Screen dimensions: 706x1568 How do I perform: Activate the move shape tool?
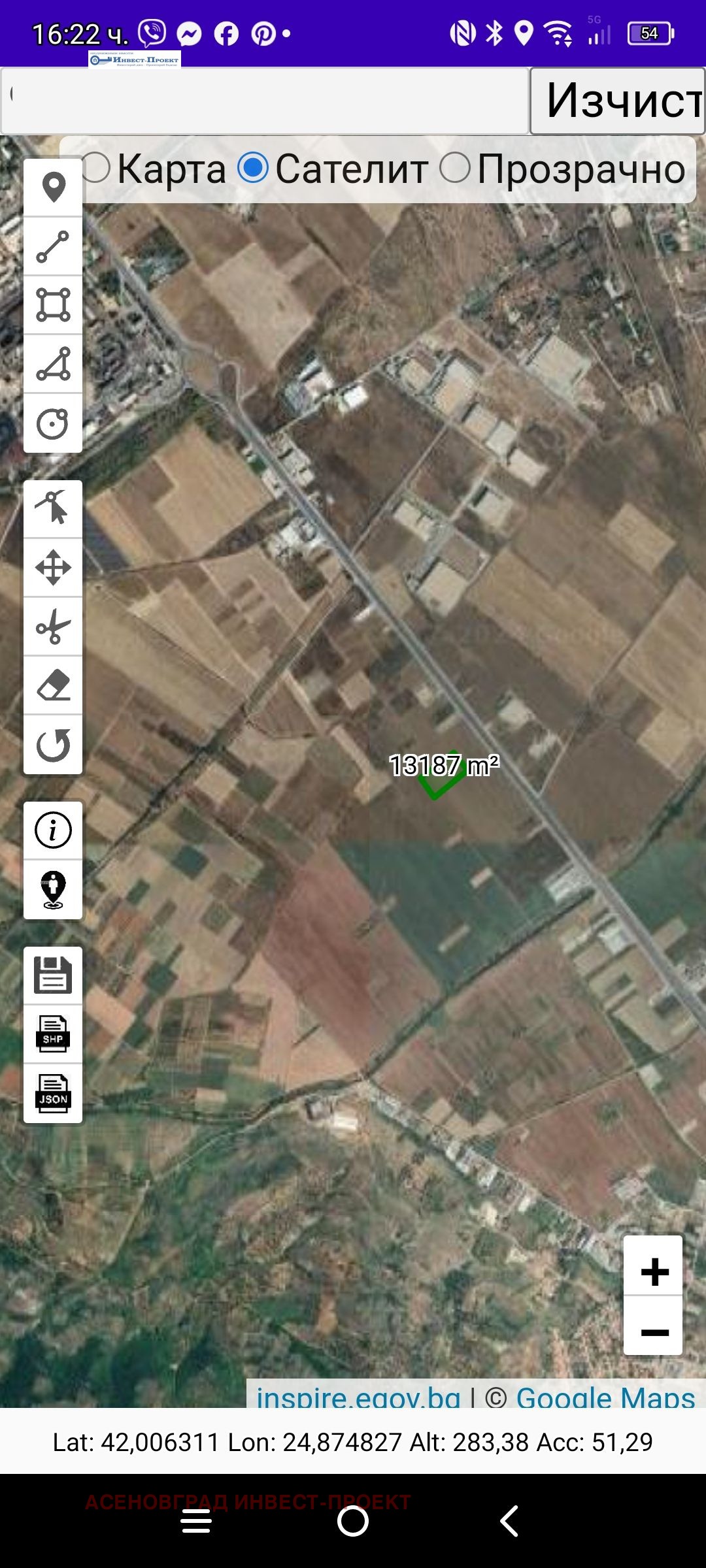[x=53, y=567]
